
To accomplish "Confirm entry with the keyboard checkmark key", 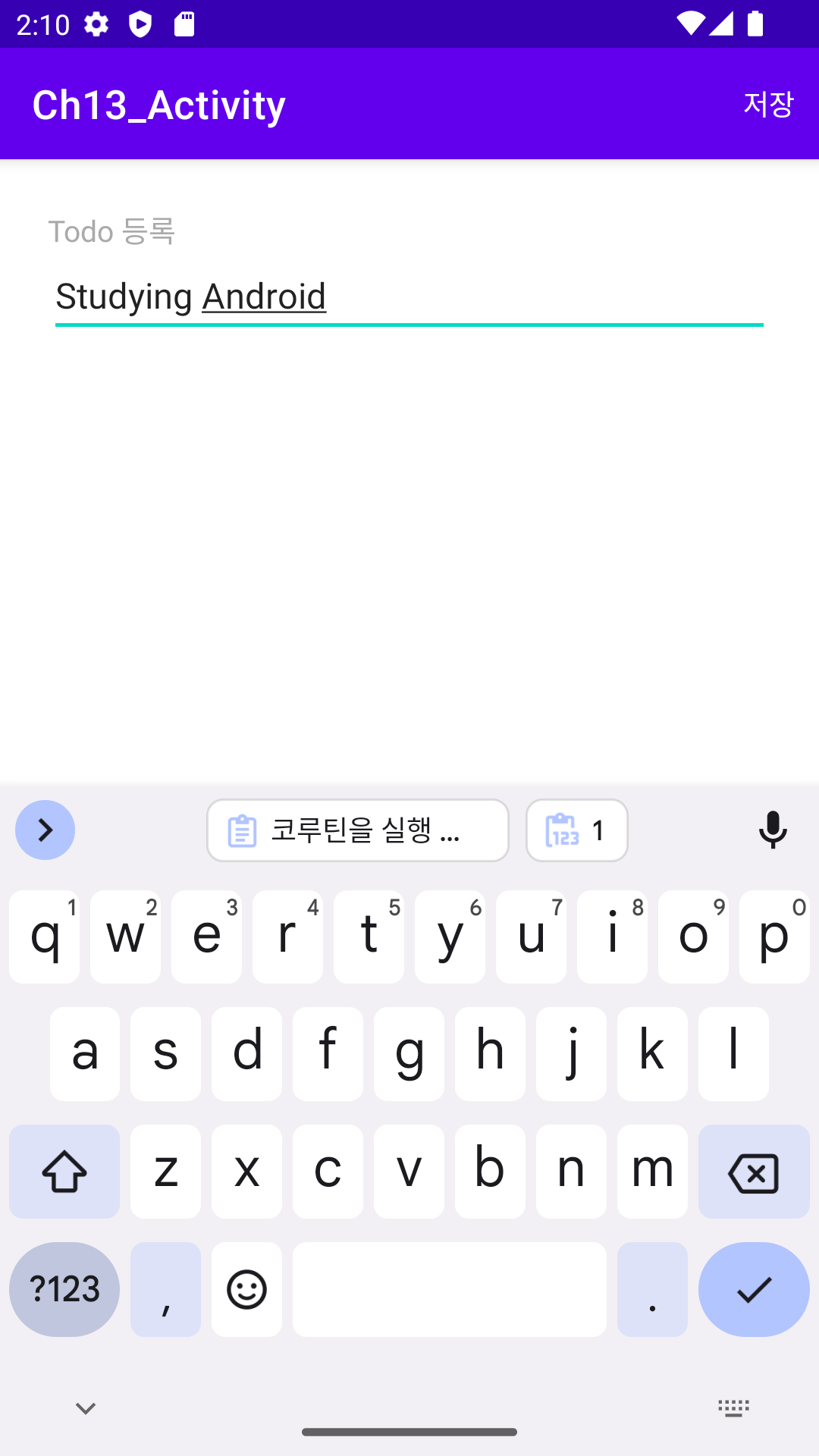I will (753, 1289).
